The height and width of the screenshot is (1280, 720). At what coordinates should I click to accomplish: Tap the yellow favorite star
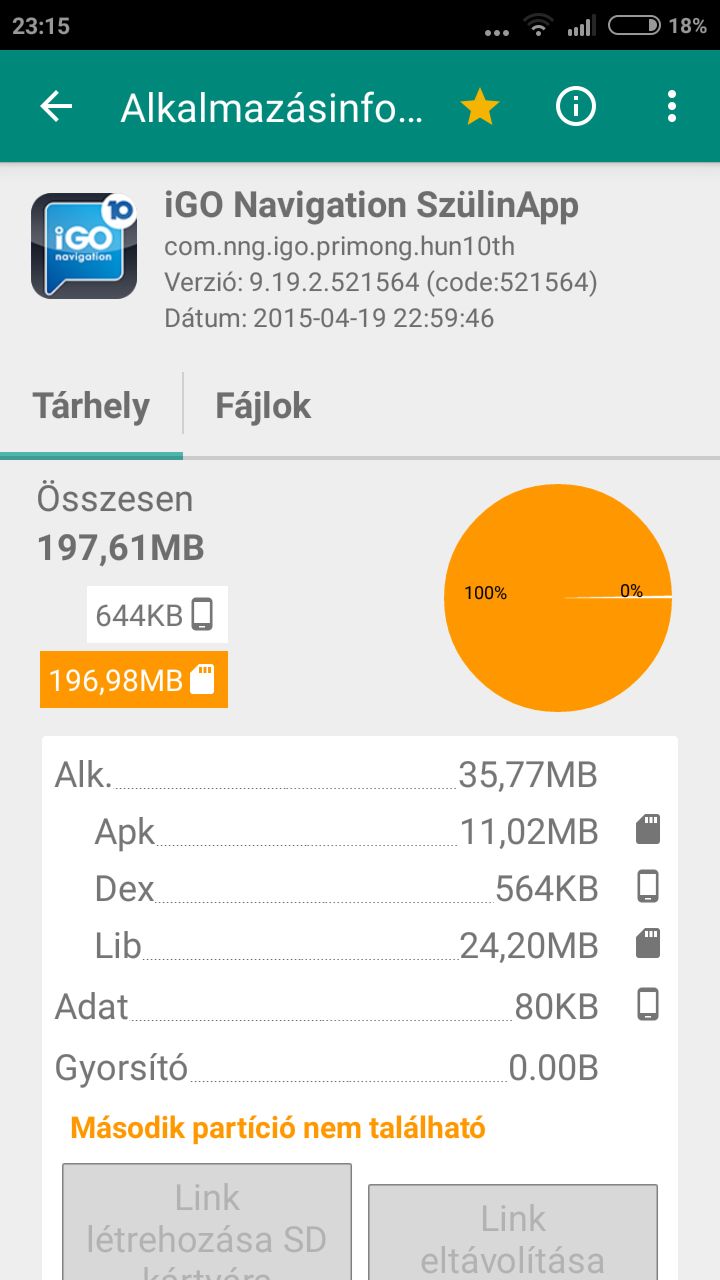point(479,107)
